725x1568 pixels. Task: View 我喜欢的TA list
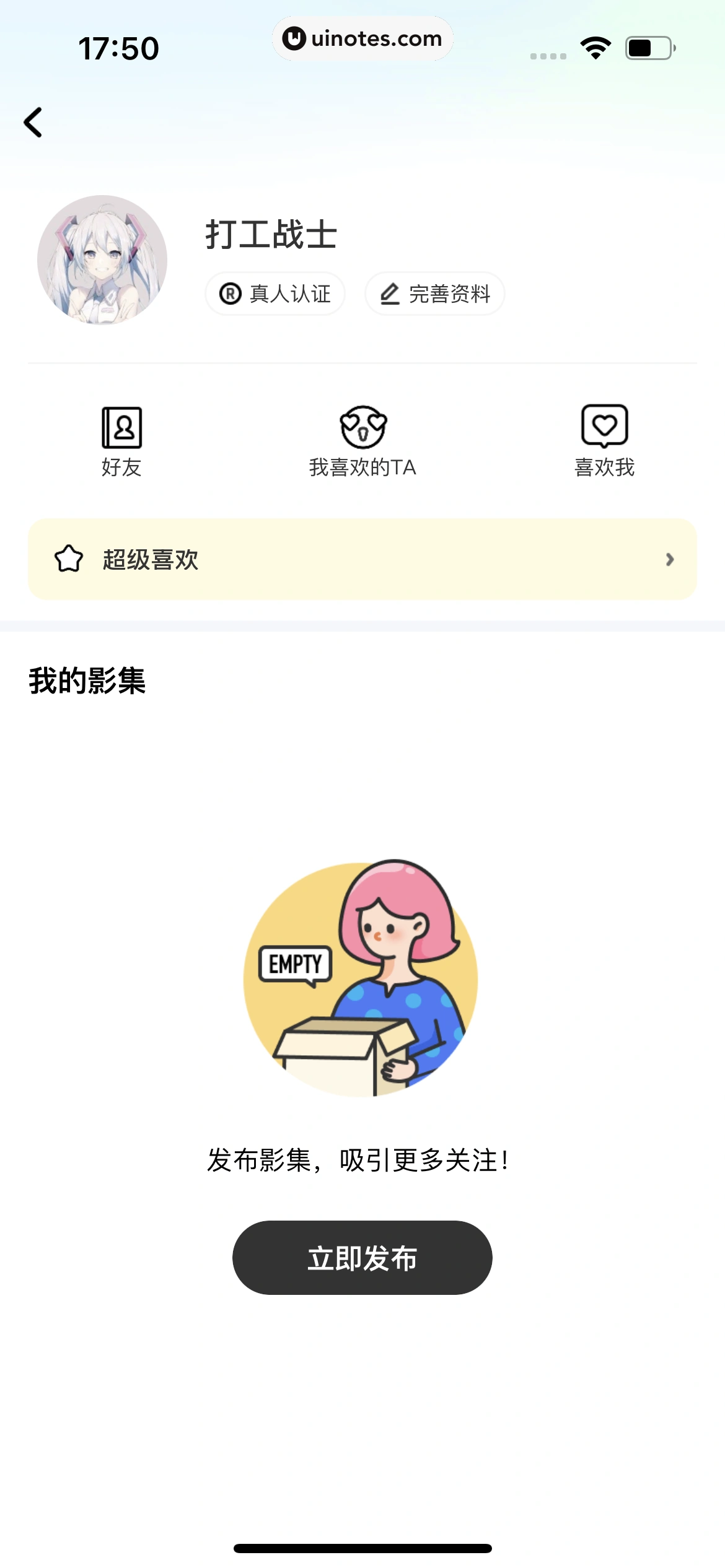tap(362, 442)
